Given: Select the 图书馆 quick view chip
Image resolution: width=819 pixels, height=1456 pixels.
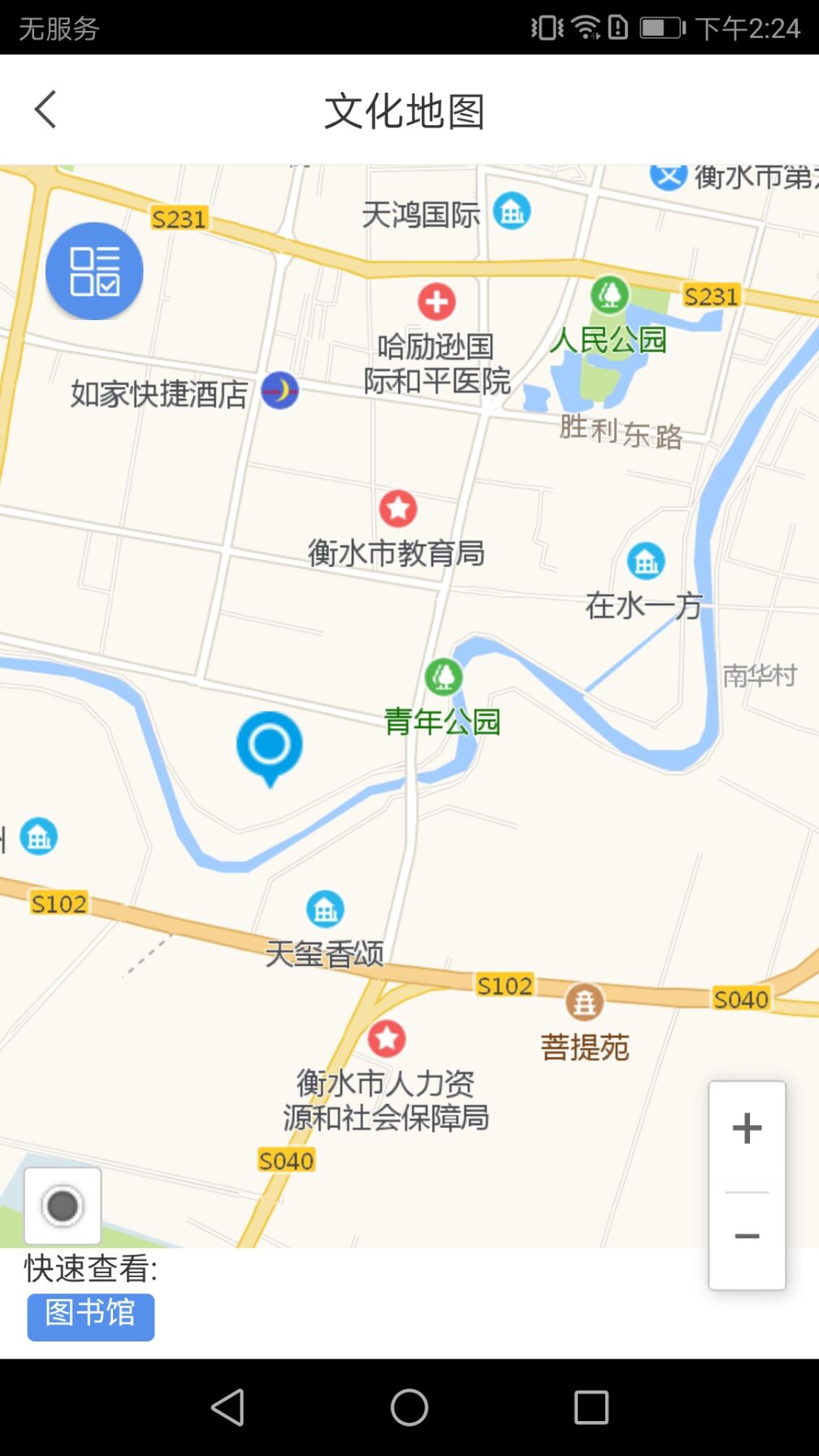Looking at the screenshot, I should 91,1316.
